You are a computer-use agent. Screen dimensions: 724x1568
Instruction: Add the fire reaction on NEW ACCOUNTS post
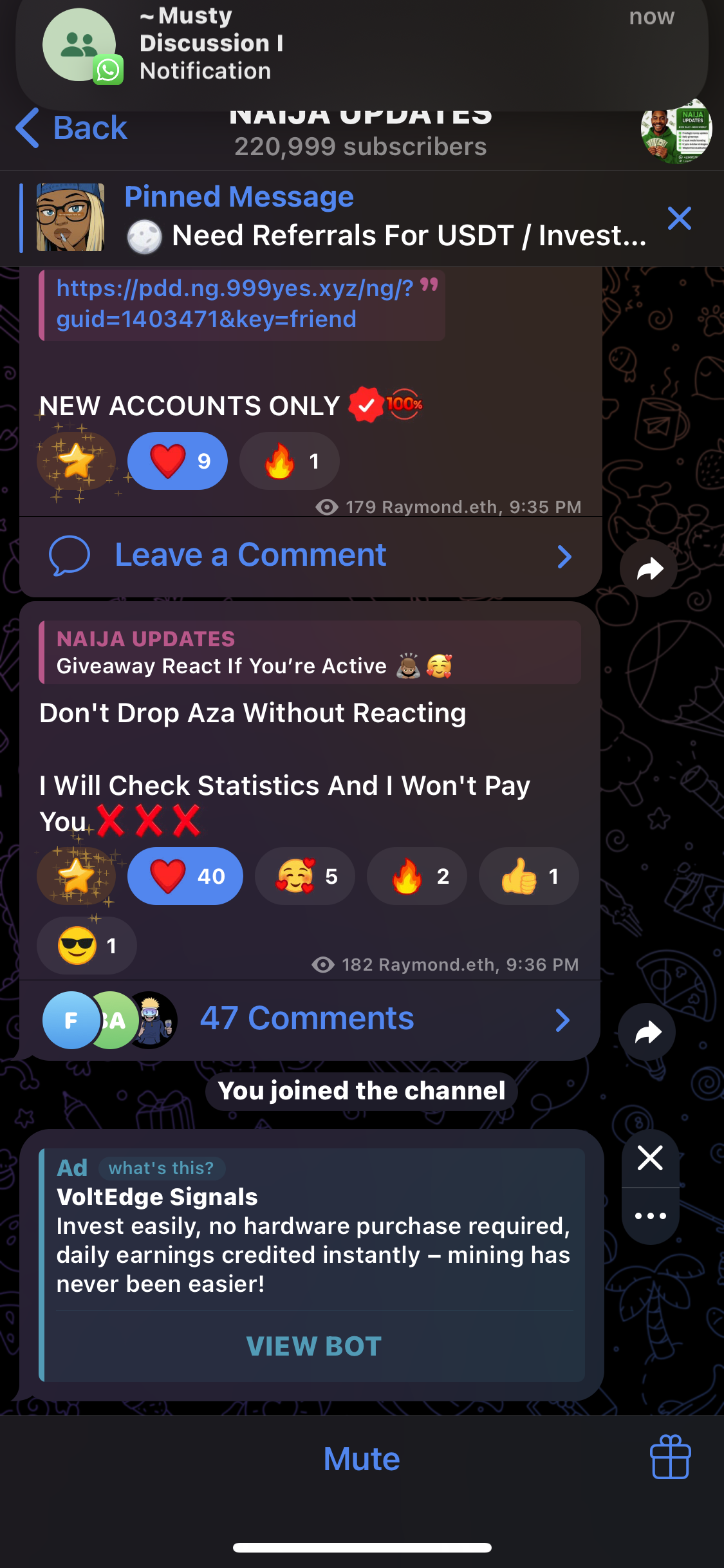coord(289,461)
